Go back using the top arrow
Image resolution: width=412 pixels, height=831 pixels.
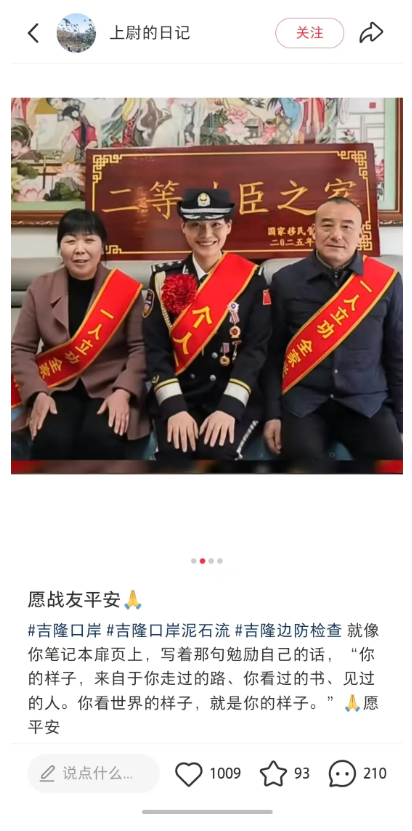pyautogui.click(x=33, y=33)
